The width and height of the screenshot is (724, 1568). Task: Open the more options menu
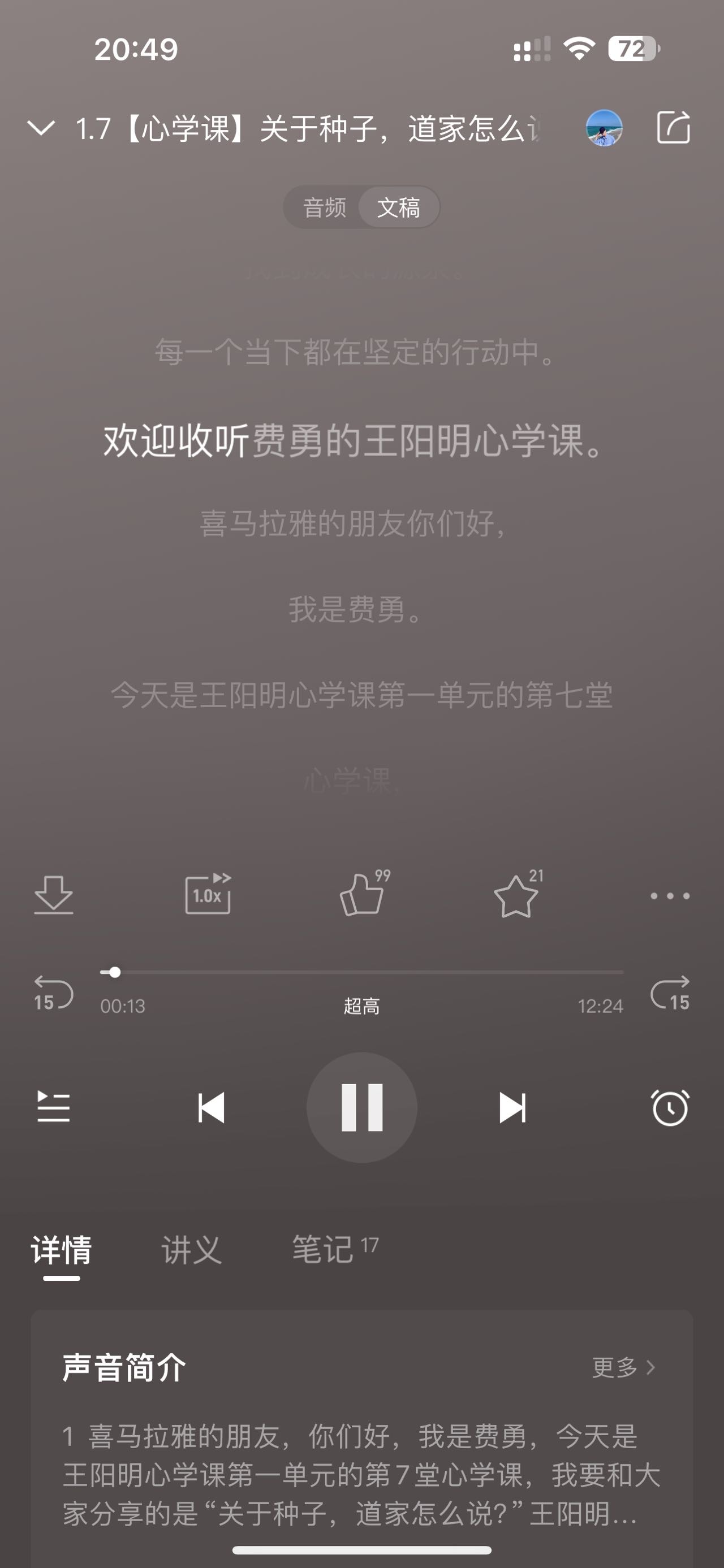tap(667, 896)
